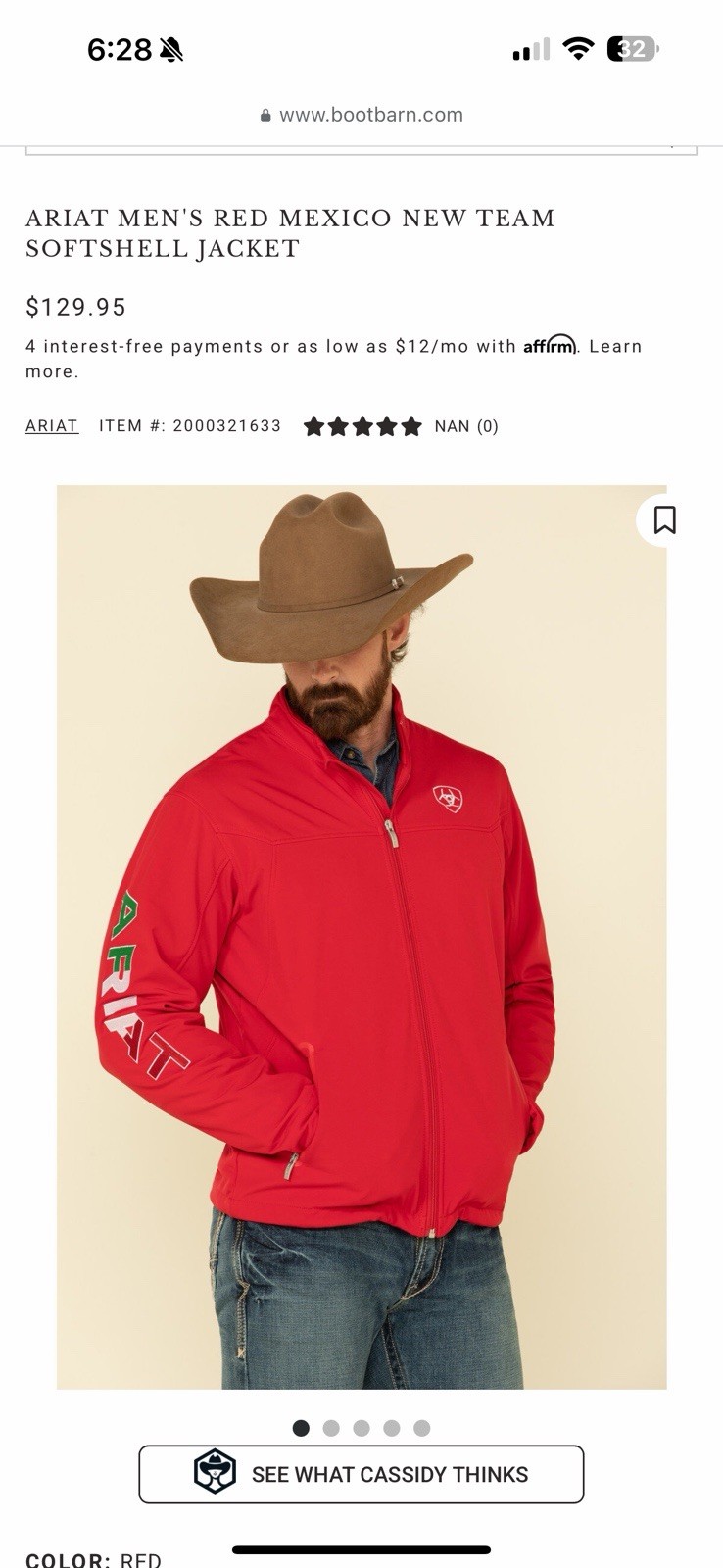Open the red jacket product photo
The height and width of the screenshot is (1568, 723).
coord(361,936)
